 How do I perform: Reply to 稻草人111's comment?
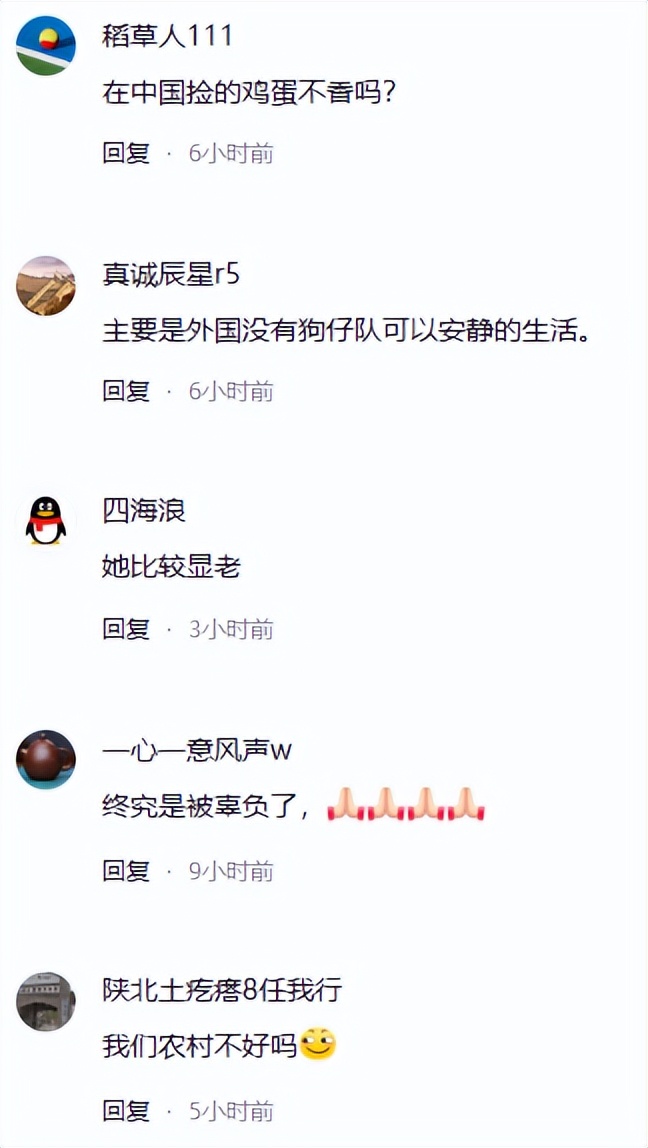[126, 153]
